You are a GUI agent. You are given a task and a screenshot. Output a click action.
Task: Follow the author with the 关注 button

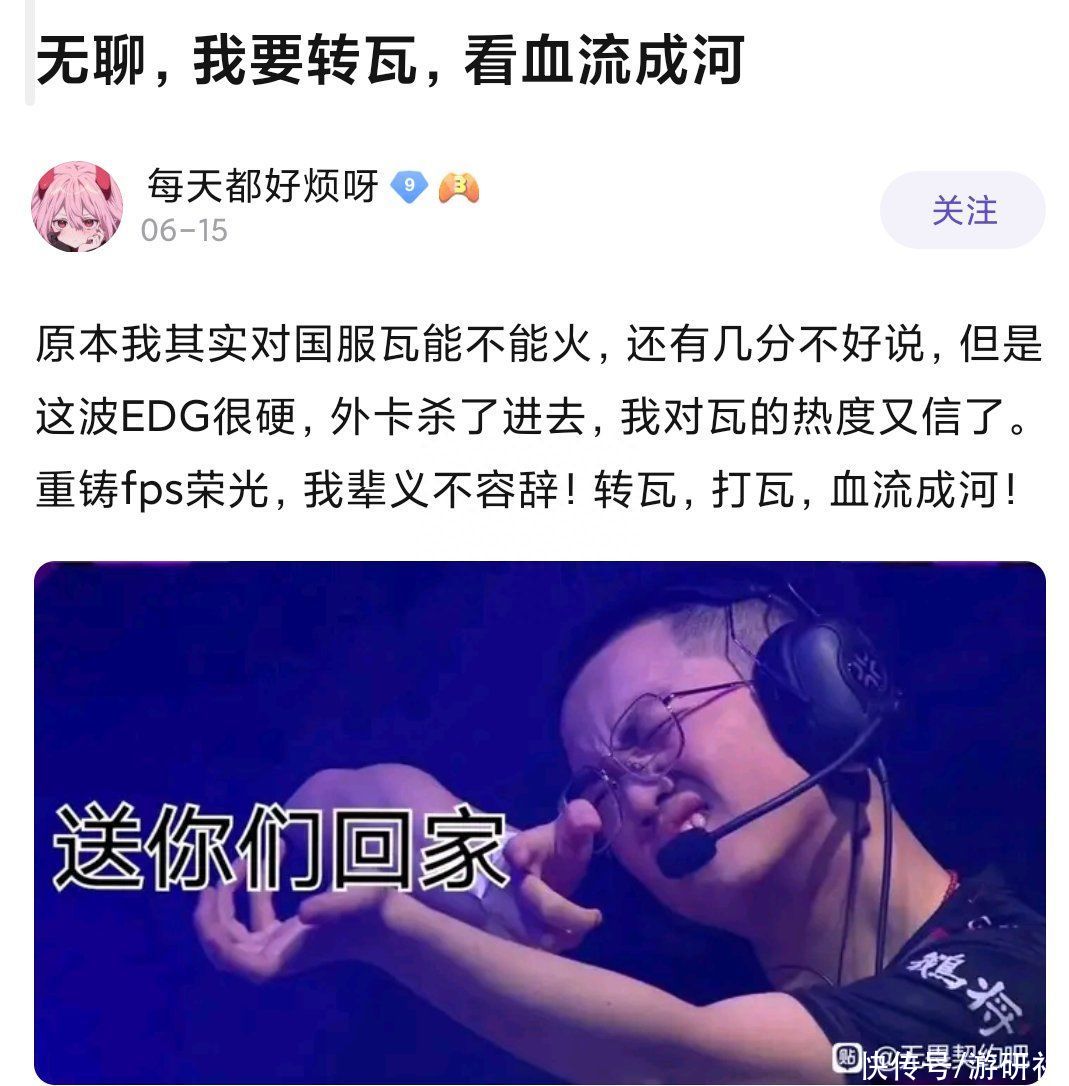(962, 210)
